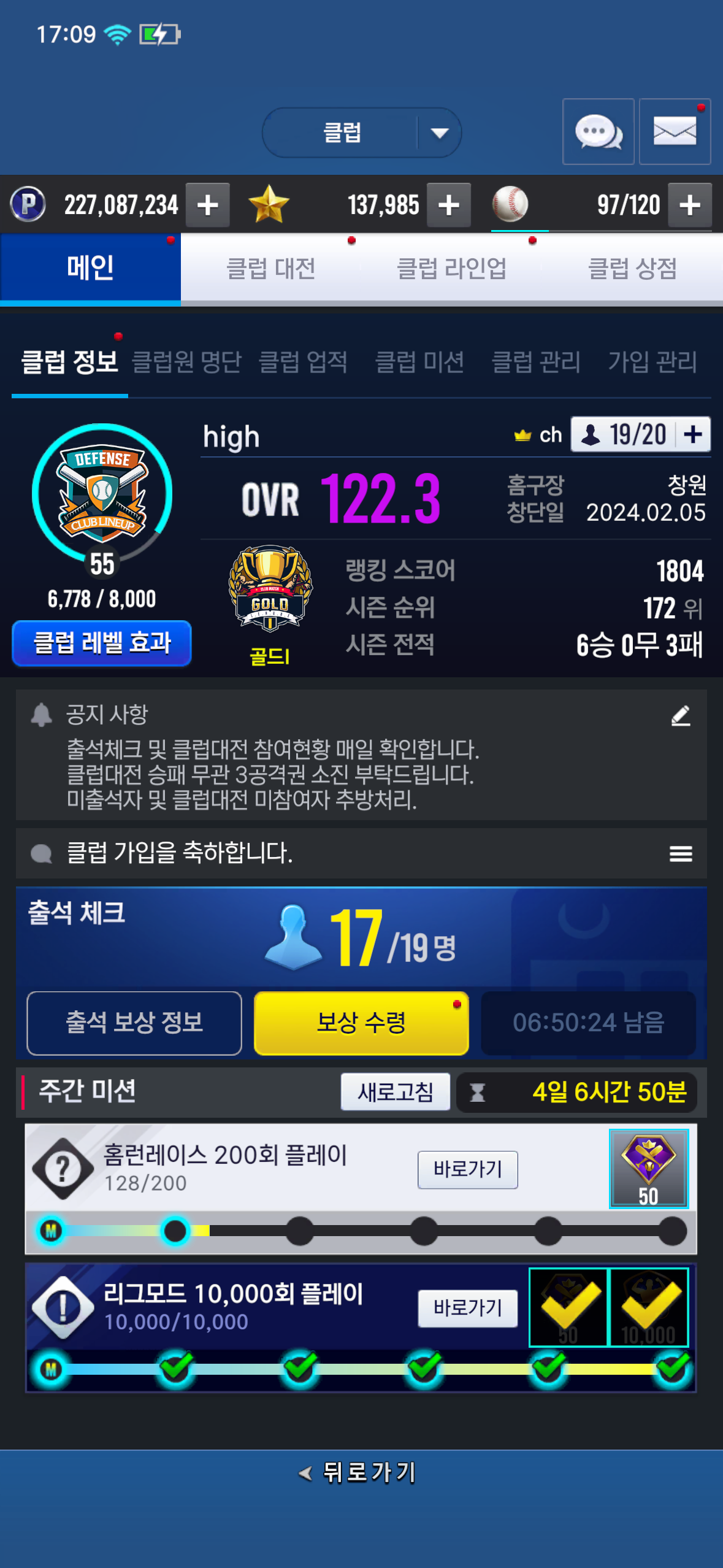The width and height of the screenshot is (723, 1568).
Task: Open the 클럽원 명단 sub-tab
Action: 187,362
